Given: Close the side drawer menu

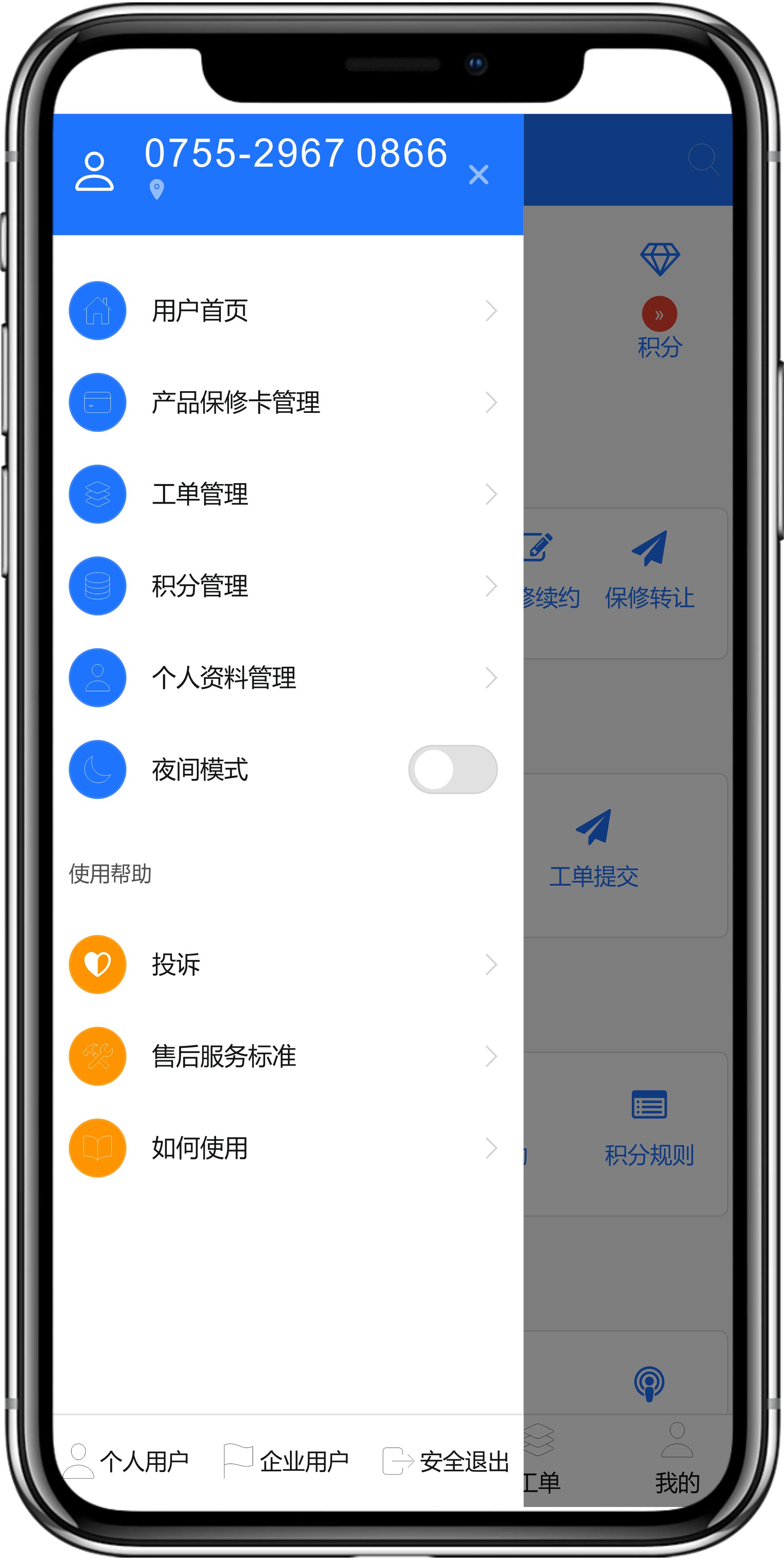Looking at the screenshot, I should click(478, 174).
